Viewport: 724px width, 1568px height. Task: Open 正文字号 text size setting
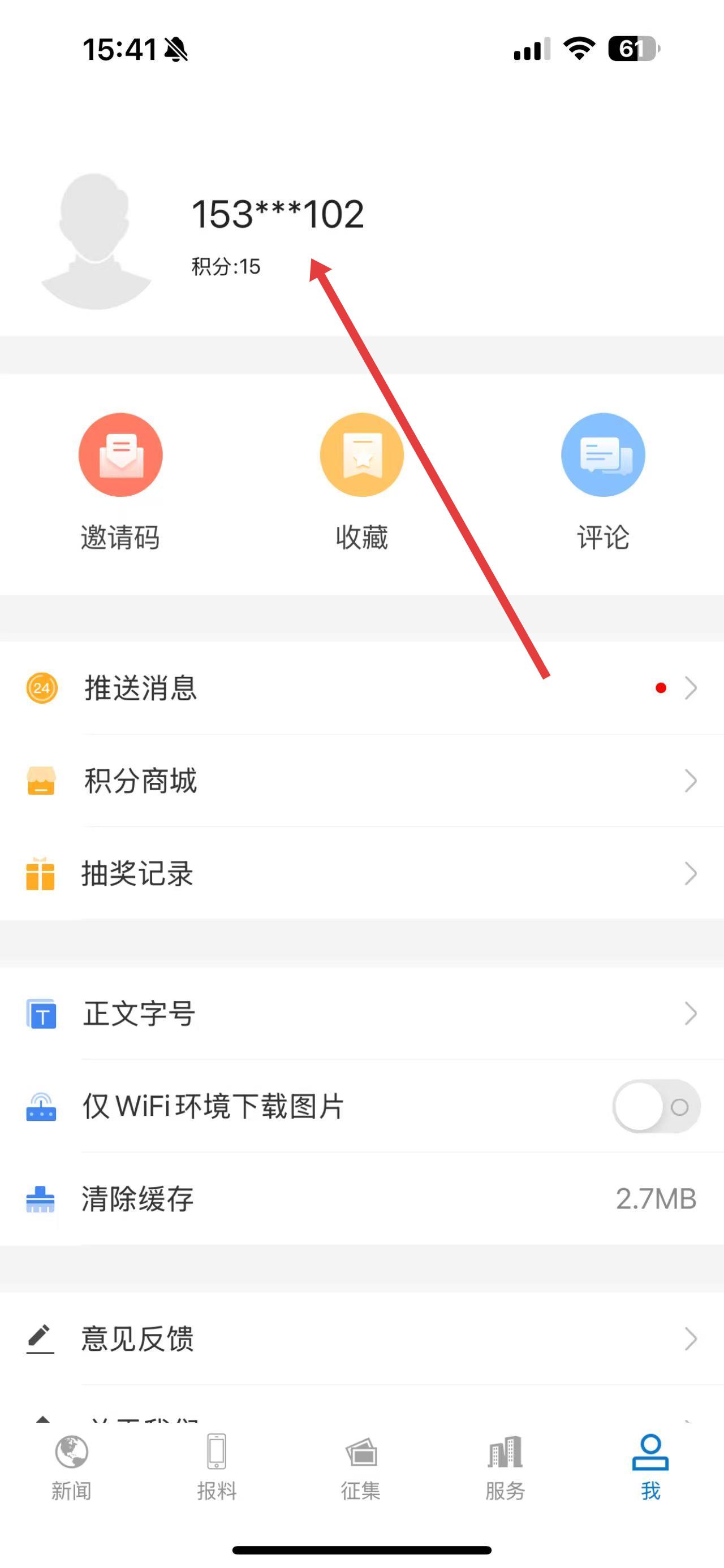click(x=361, y=1013)
